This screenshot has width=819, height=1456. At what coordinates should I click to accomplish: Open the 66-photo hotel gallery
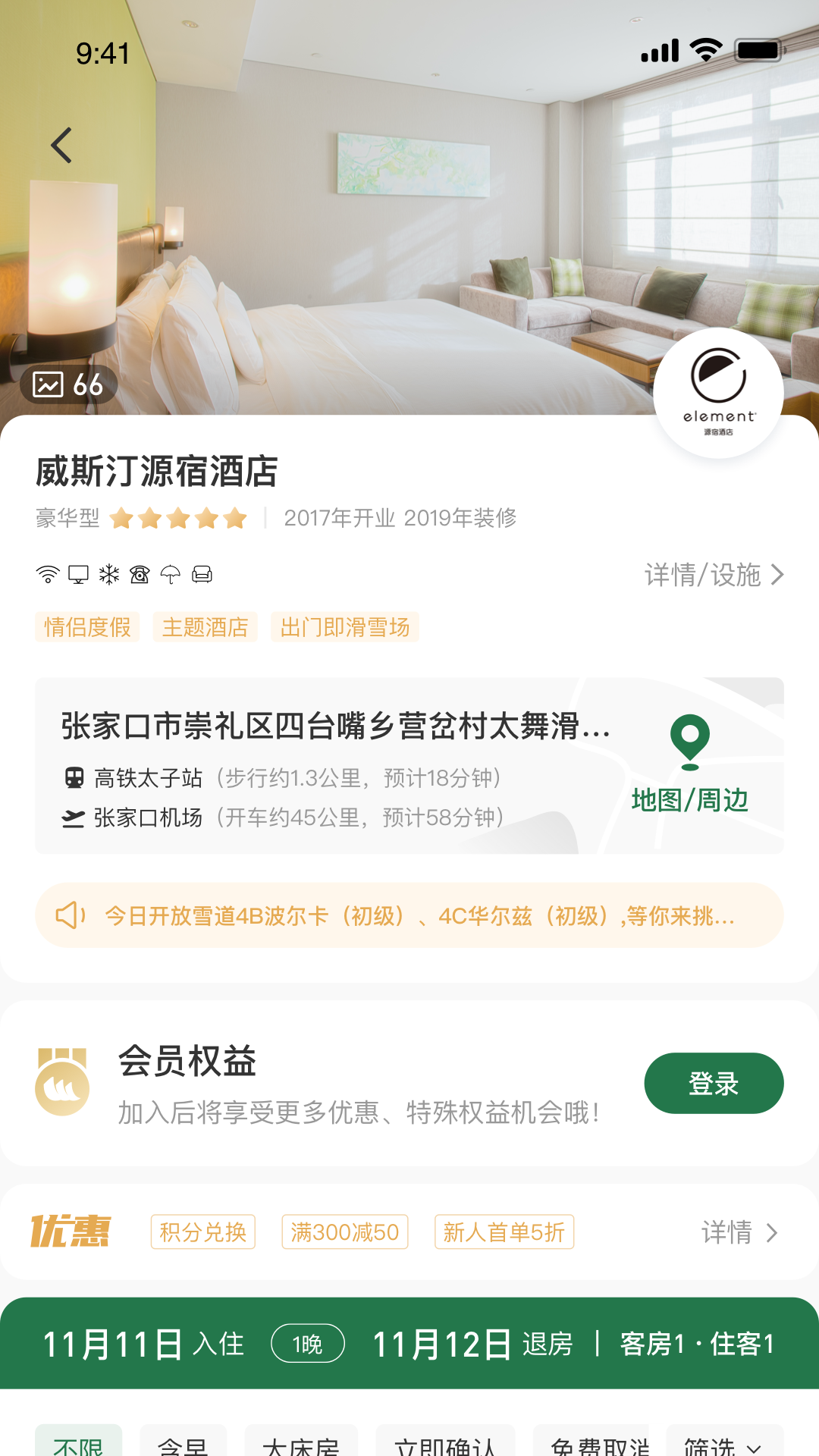[68, 384]
